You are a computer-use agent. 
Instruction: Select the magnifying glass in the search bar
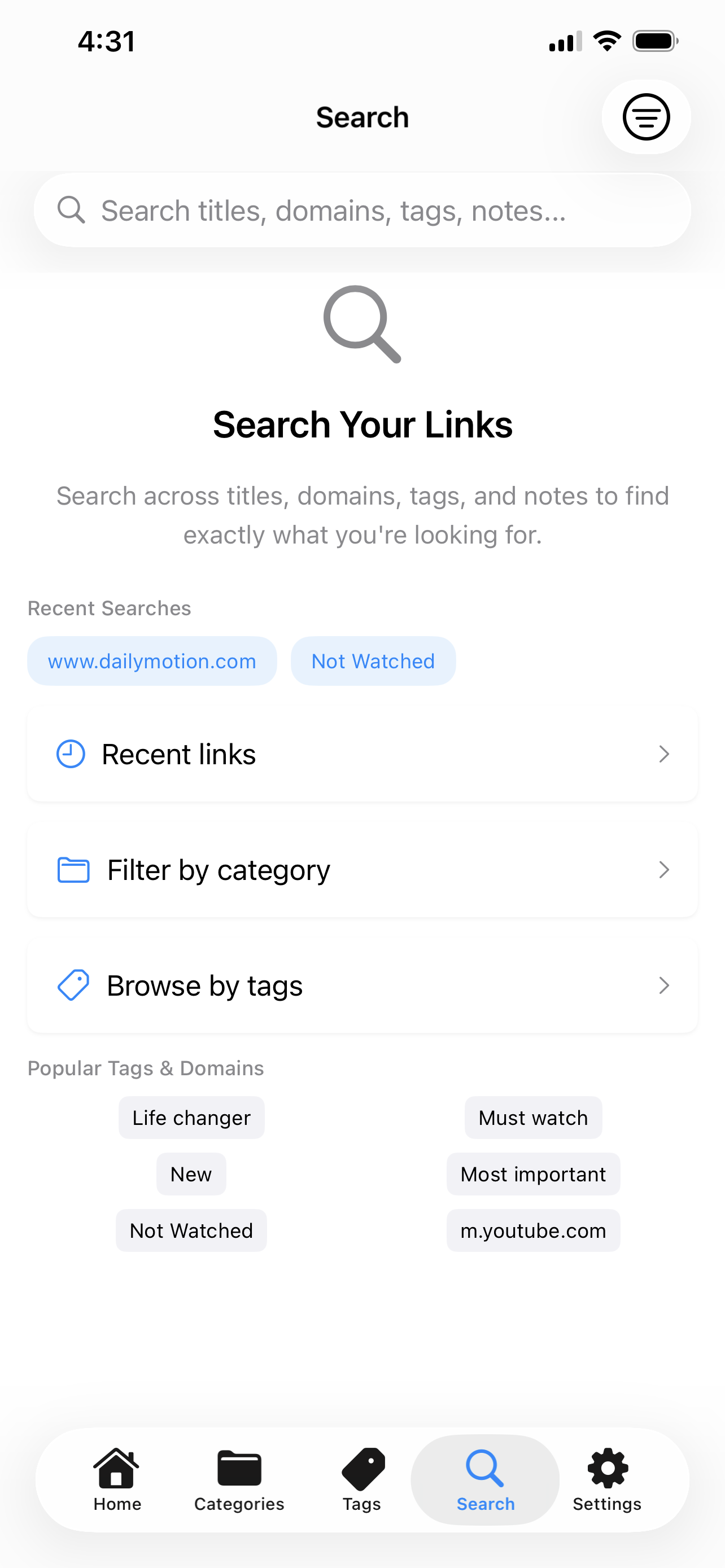coord(72,209)
